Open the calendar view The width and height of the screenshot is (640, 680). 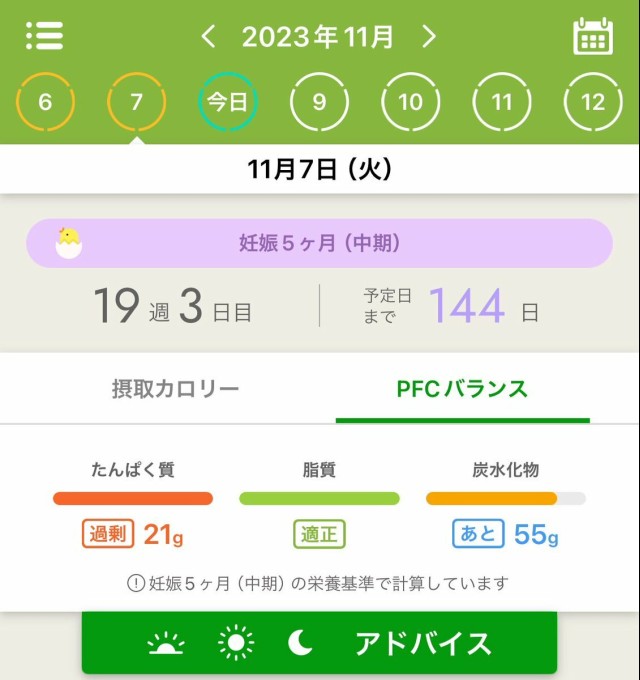592,37
